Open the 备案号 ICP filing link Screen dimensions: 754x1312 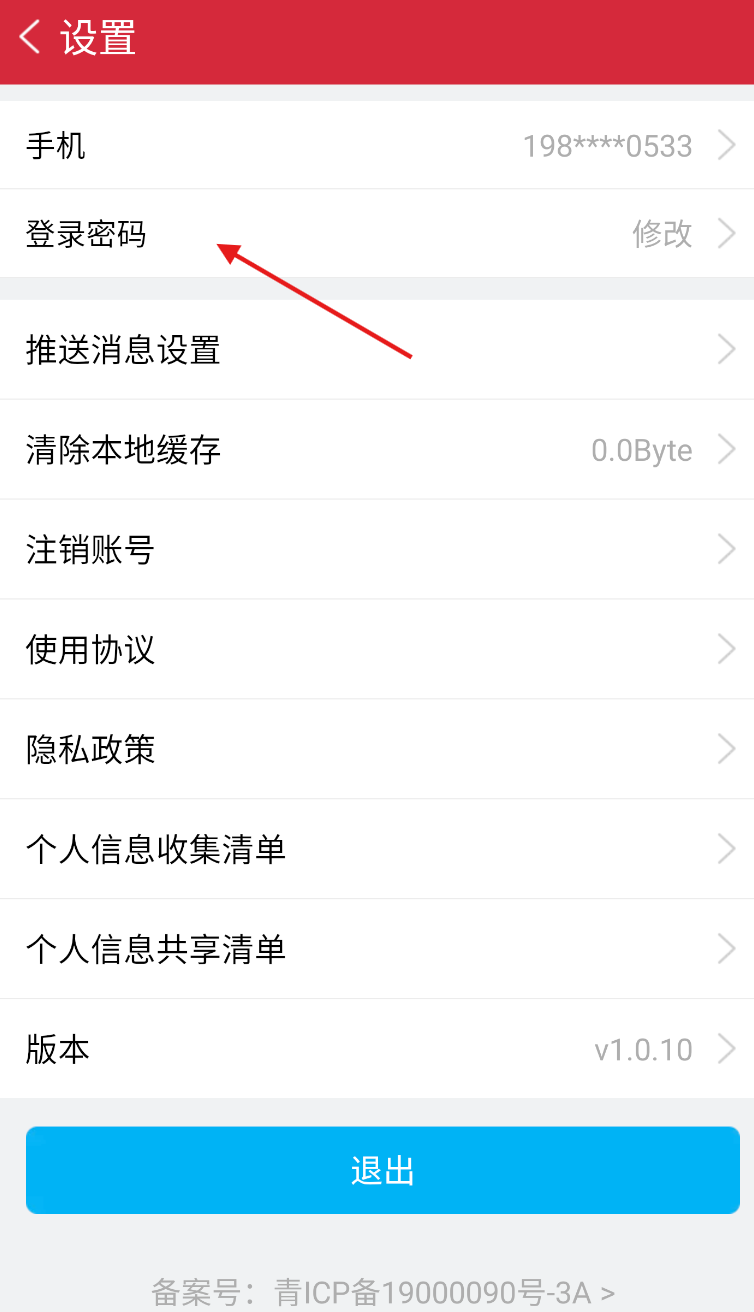point(383,1292)
